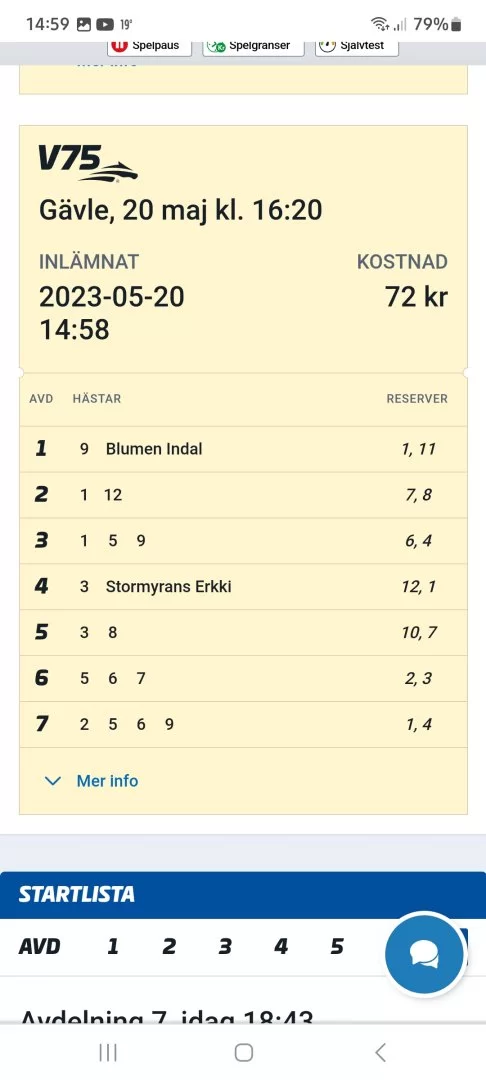Select AVD 1 in Startlista
The height and width of the screenshot is (1080, 486).
pyautogui.click(x=113, y=946)
